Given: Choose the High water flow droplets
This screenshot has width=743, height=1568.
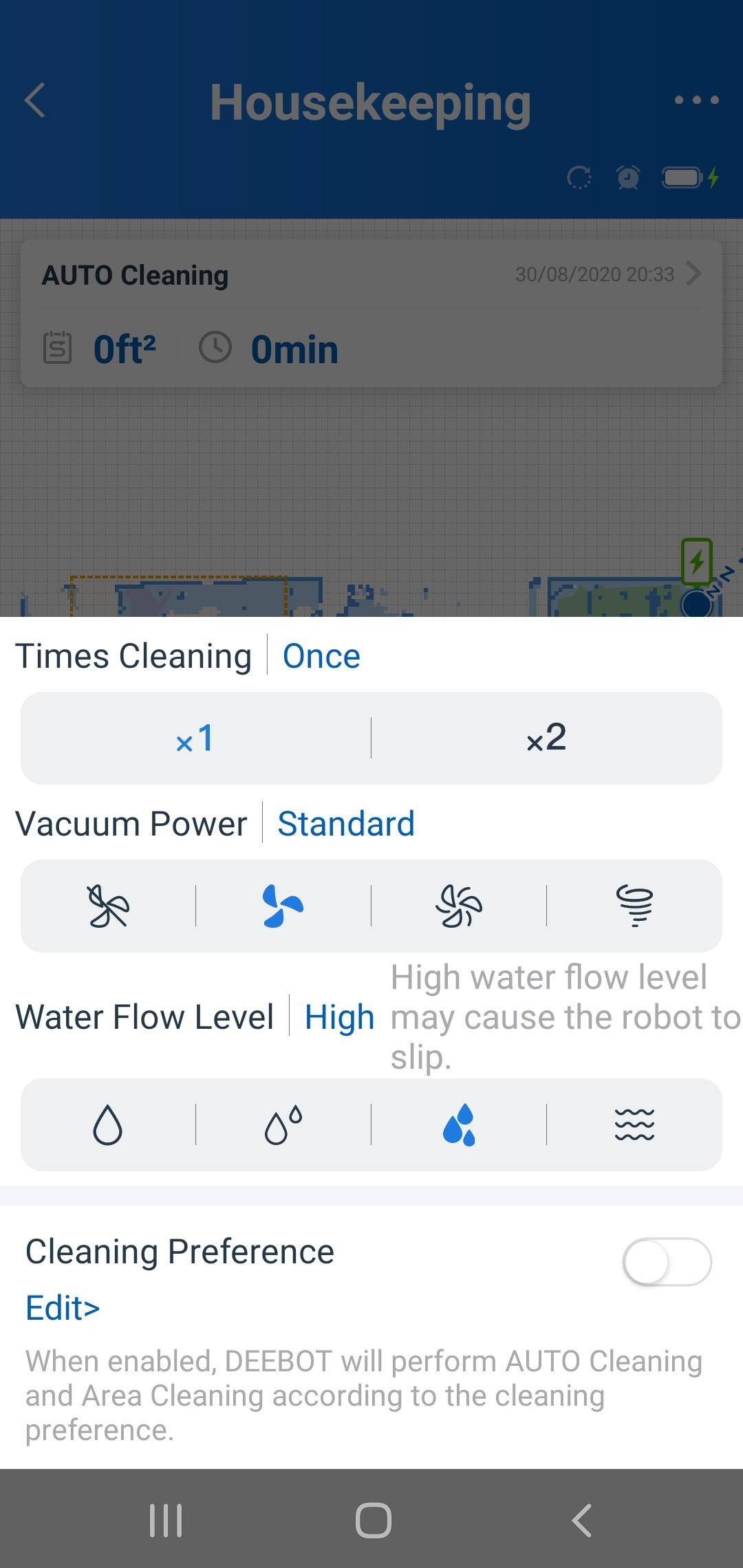Looking at the screenshot, I should point(459,1125).
